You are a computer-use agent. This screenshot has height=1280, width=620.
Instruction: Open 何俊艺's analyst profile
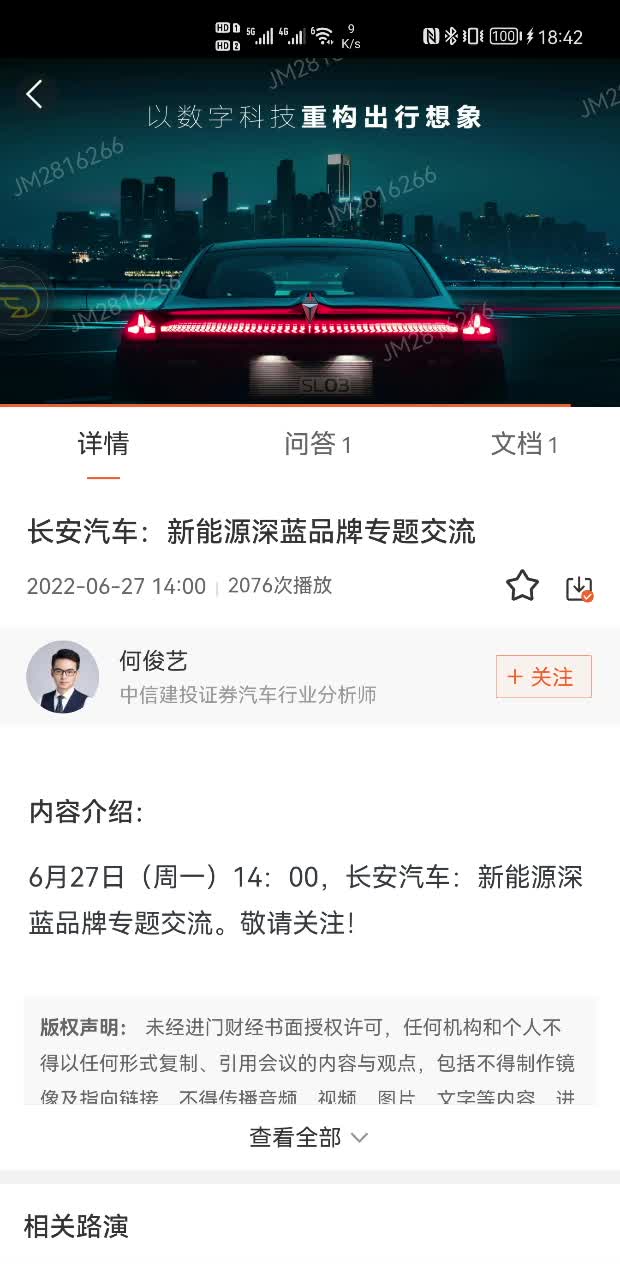(63, 677)
